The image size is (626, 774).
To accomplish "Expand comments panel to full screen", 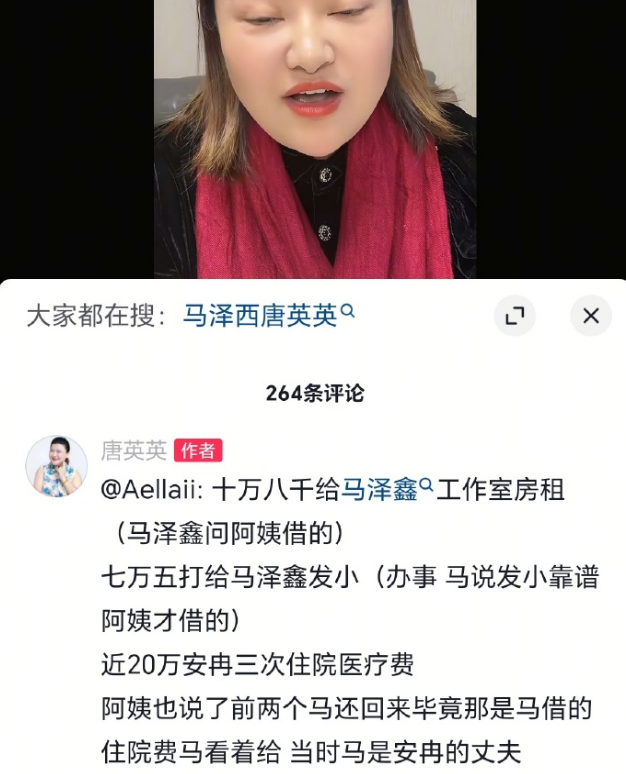I will point(515,317).
